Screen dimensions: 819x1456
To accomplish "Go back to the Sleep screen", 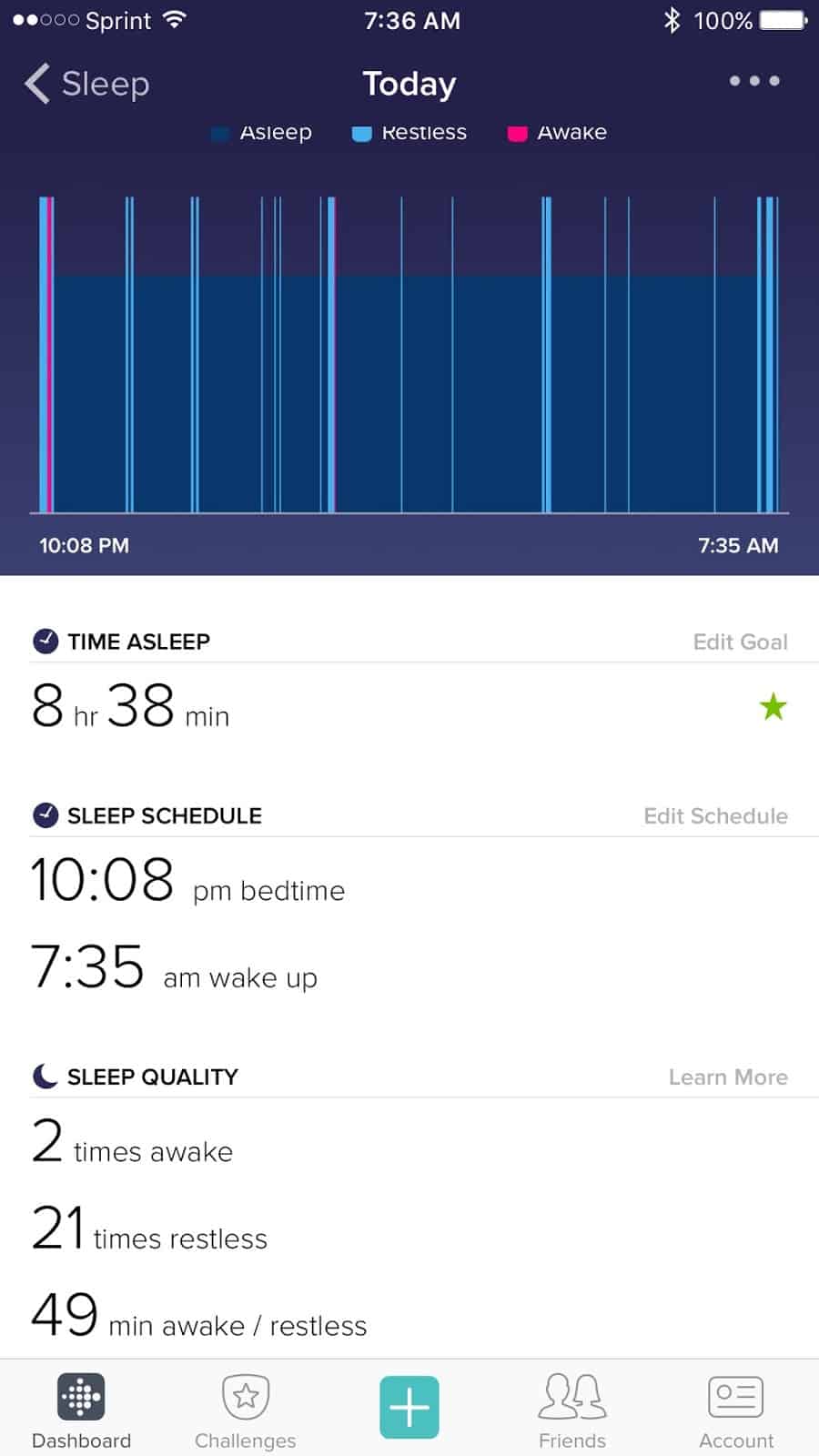I will coord(86,84).
